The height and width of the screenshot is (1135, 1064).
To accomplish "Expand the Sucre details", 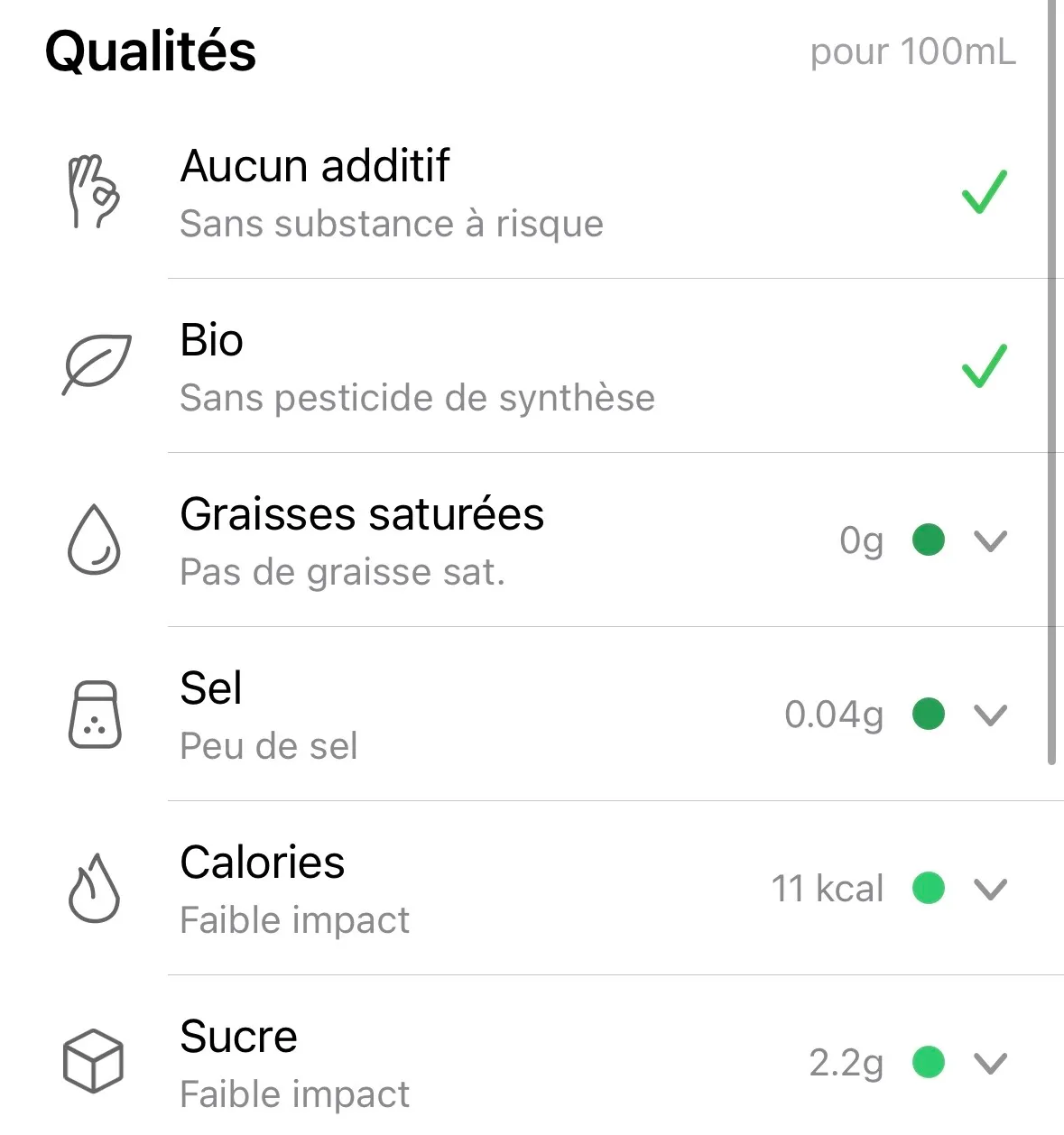I will [990, 1064].
